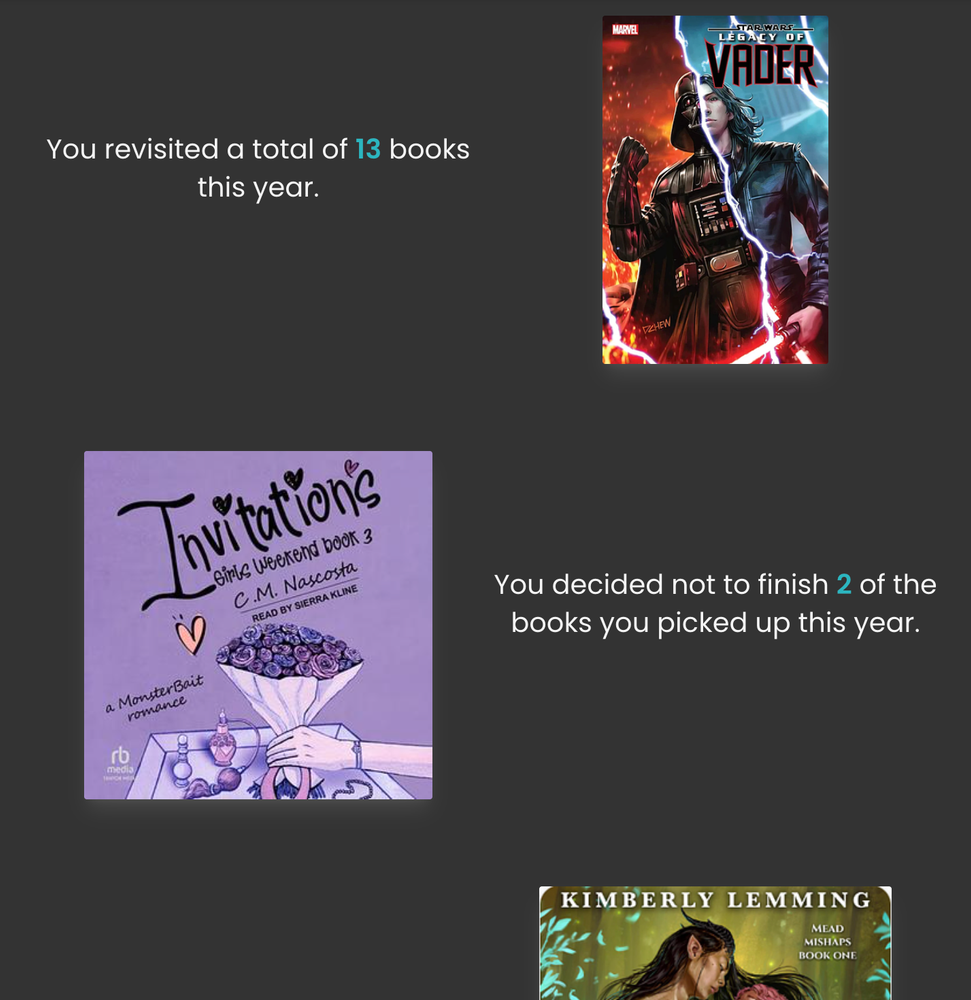
Task: Open the Legacy of Vader book cover
Action: 714,190
